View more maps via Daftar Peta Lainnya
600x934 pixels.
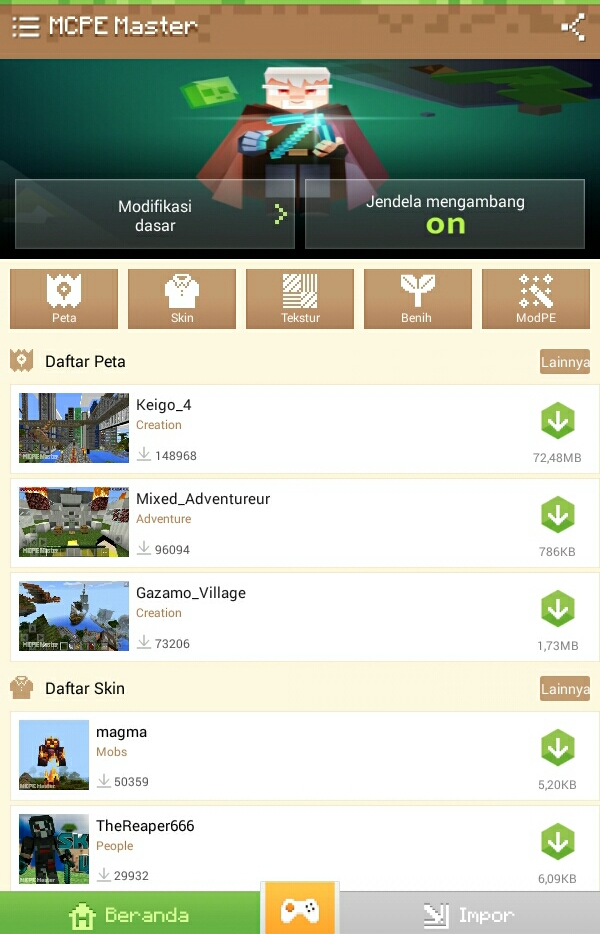[565, 362]
